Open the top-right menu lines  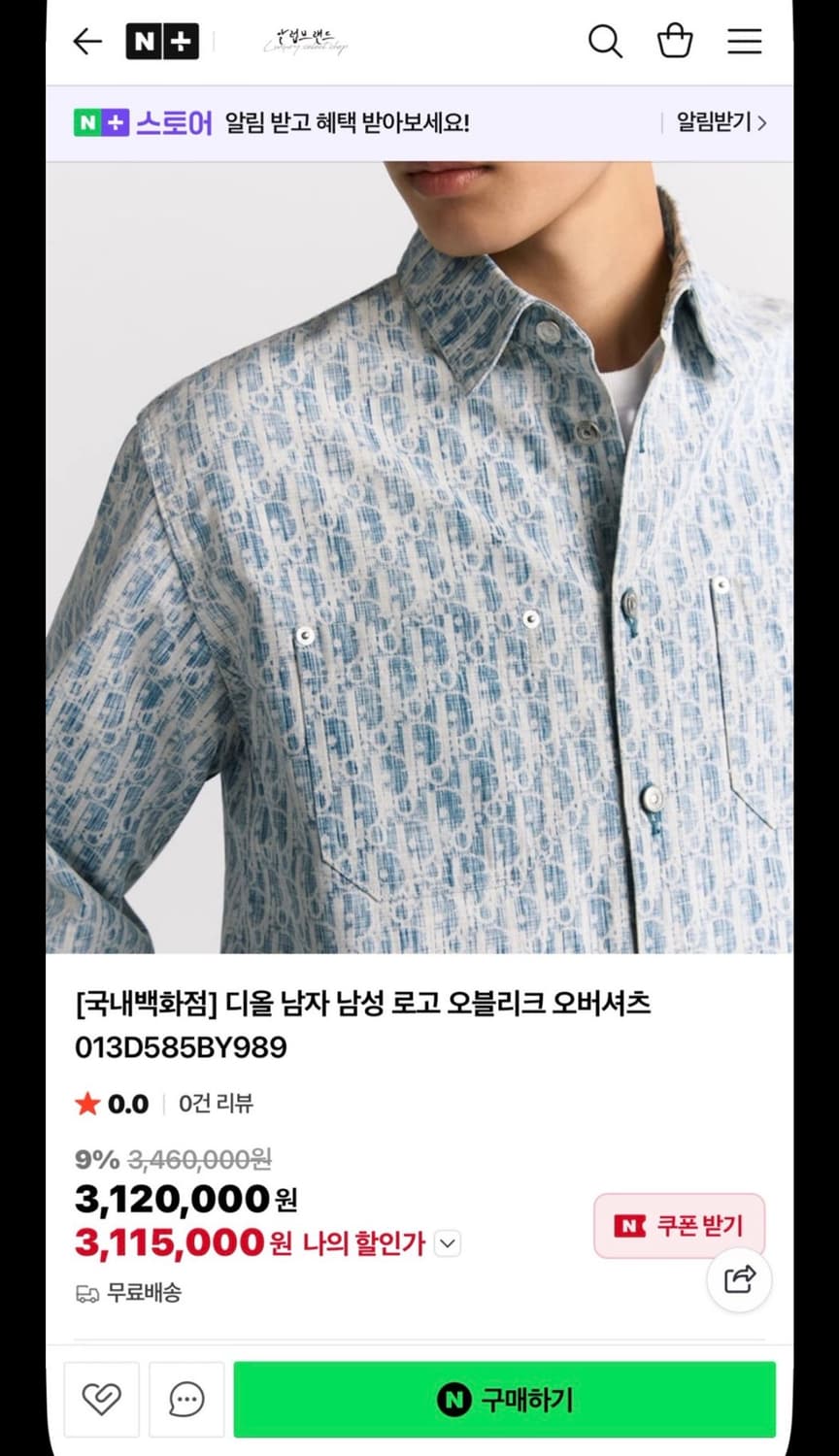tap(744, 41)
